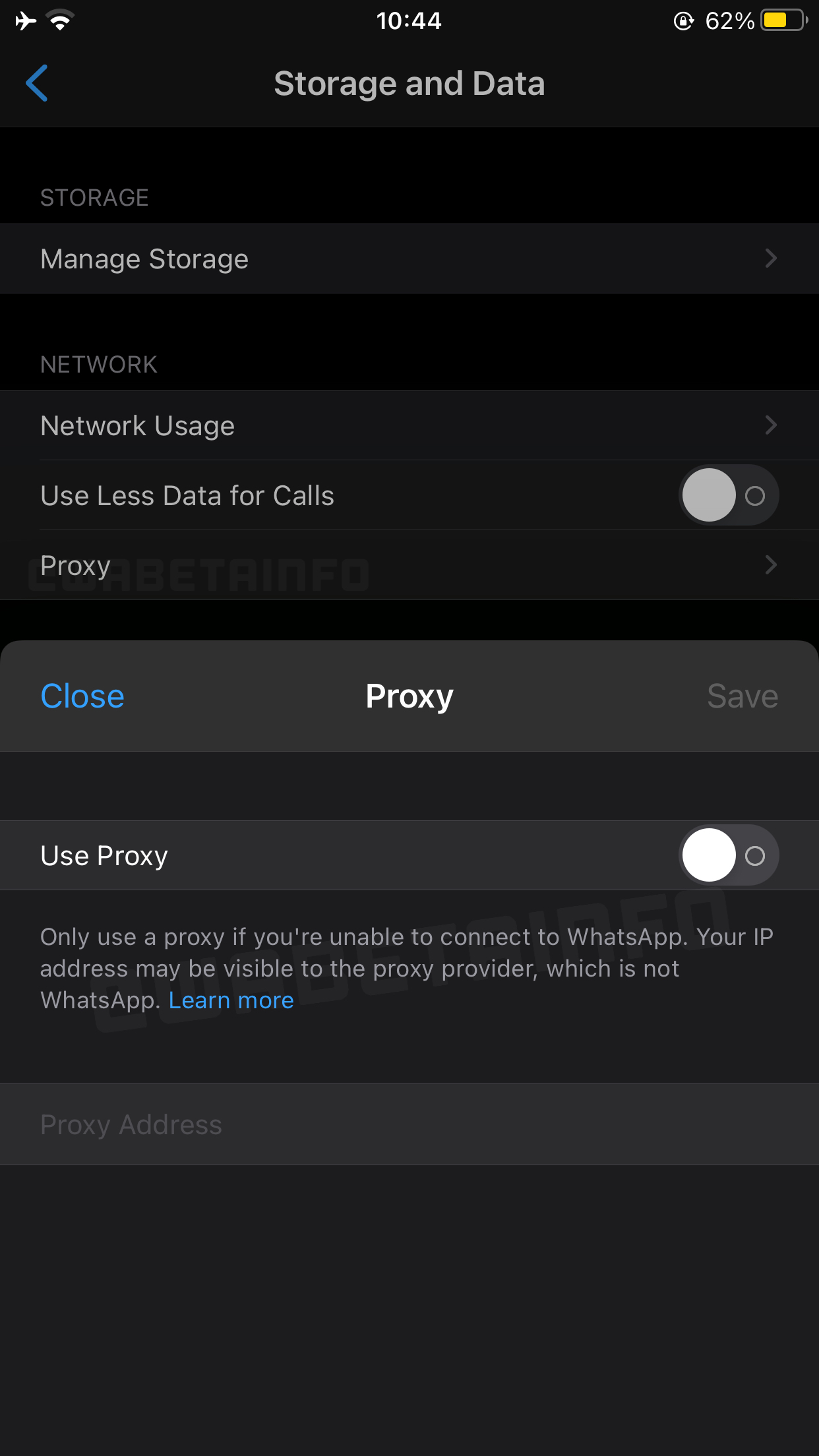This screenshot has height=1456, width=819.
Task: Open Manage Storage
Action: [x=409, y=258]
